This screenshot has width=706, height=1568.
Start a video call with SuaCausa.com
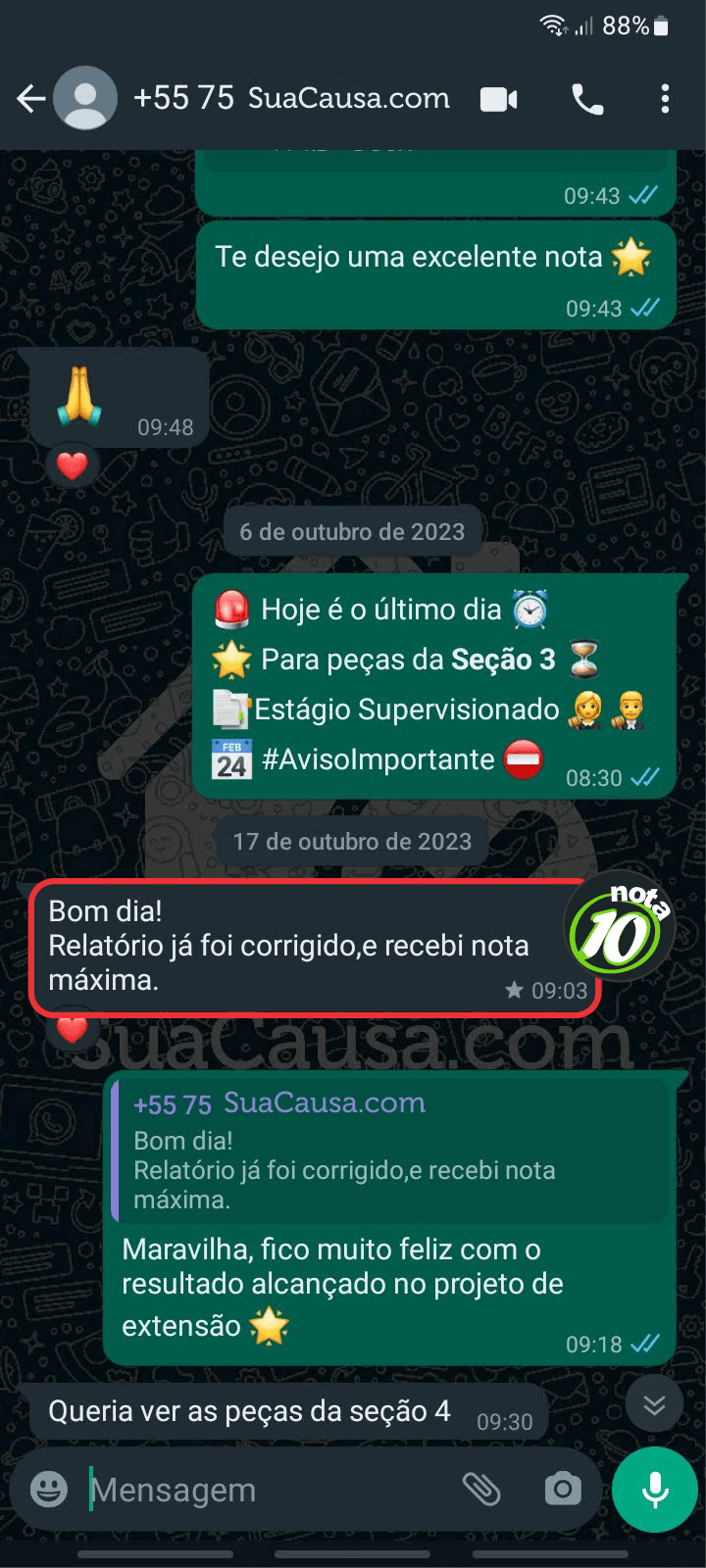coord(499,99)
